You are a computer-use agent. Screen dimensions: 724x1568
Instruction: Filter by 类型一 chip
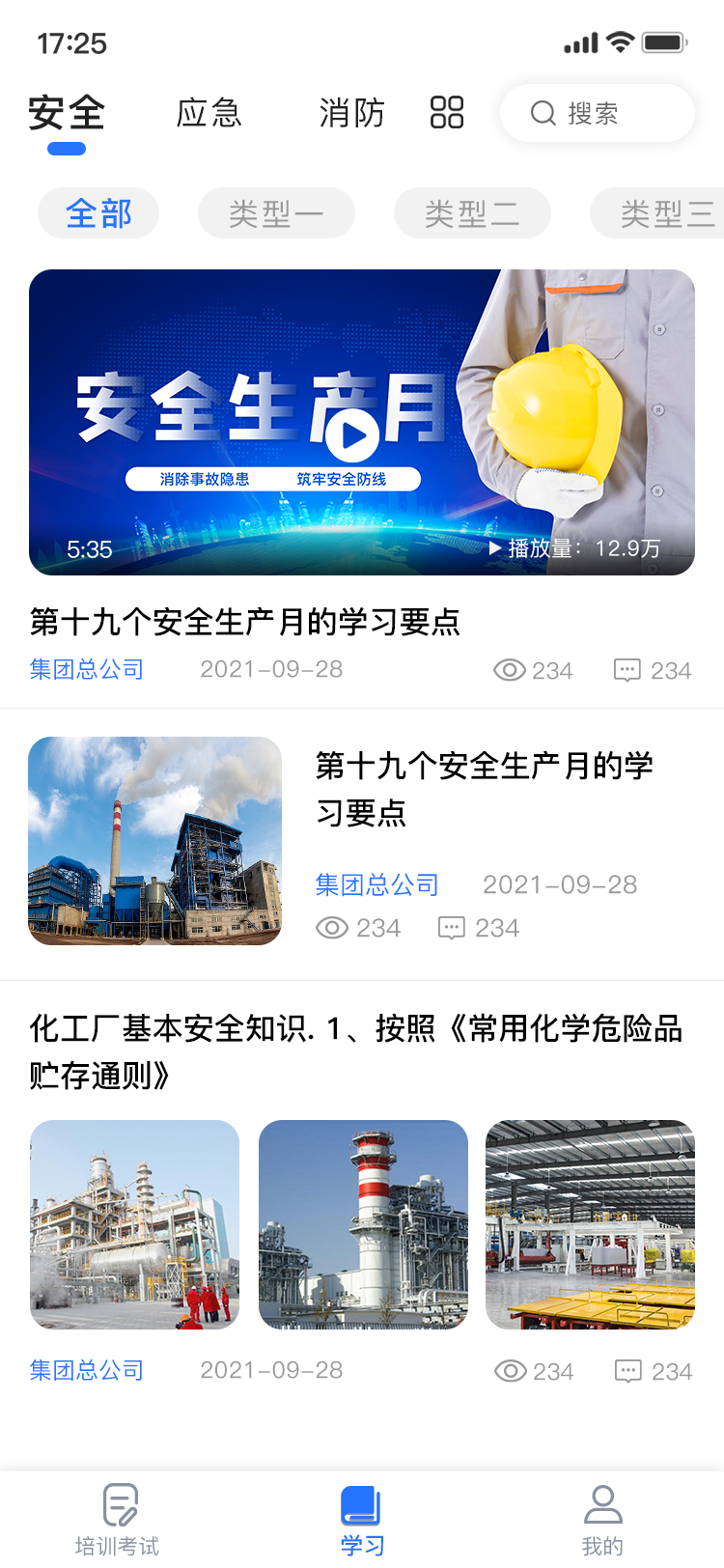[x=276, y=213]
